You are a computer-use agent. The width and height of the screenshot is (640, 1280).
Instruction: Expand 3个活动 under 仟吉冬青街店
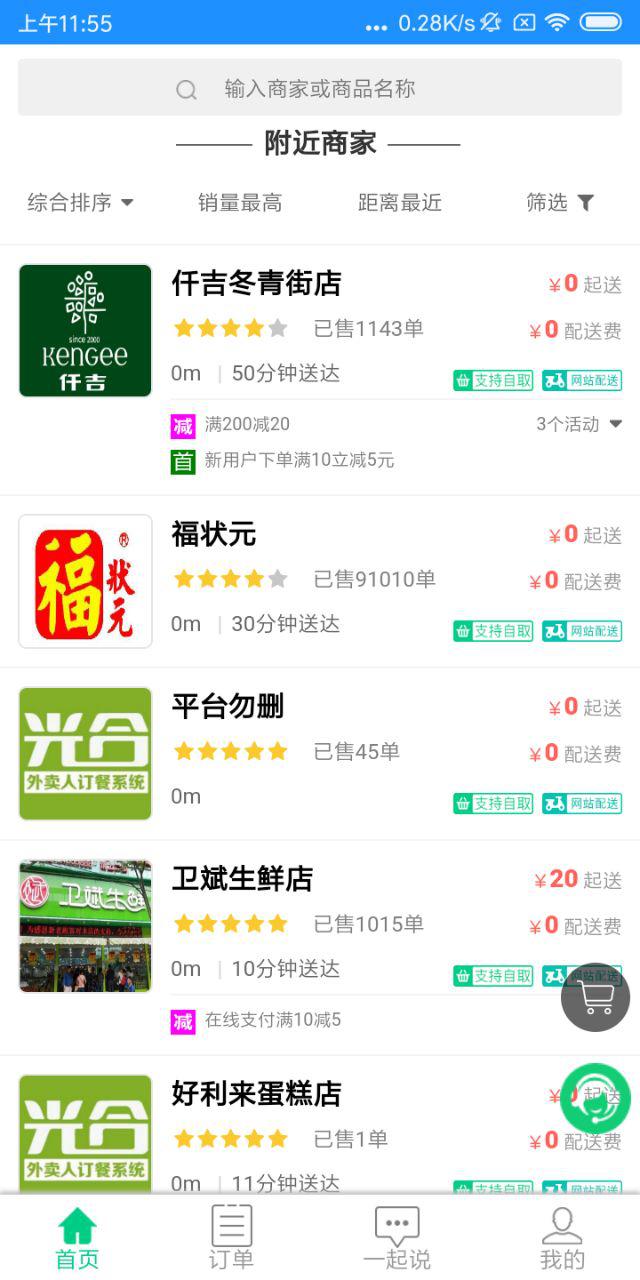pos(579,424)
